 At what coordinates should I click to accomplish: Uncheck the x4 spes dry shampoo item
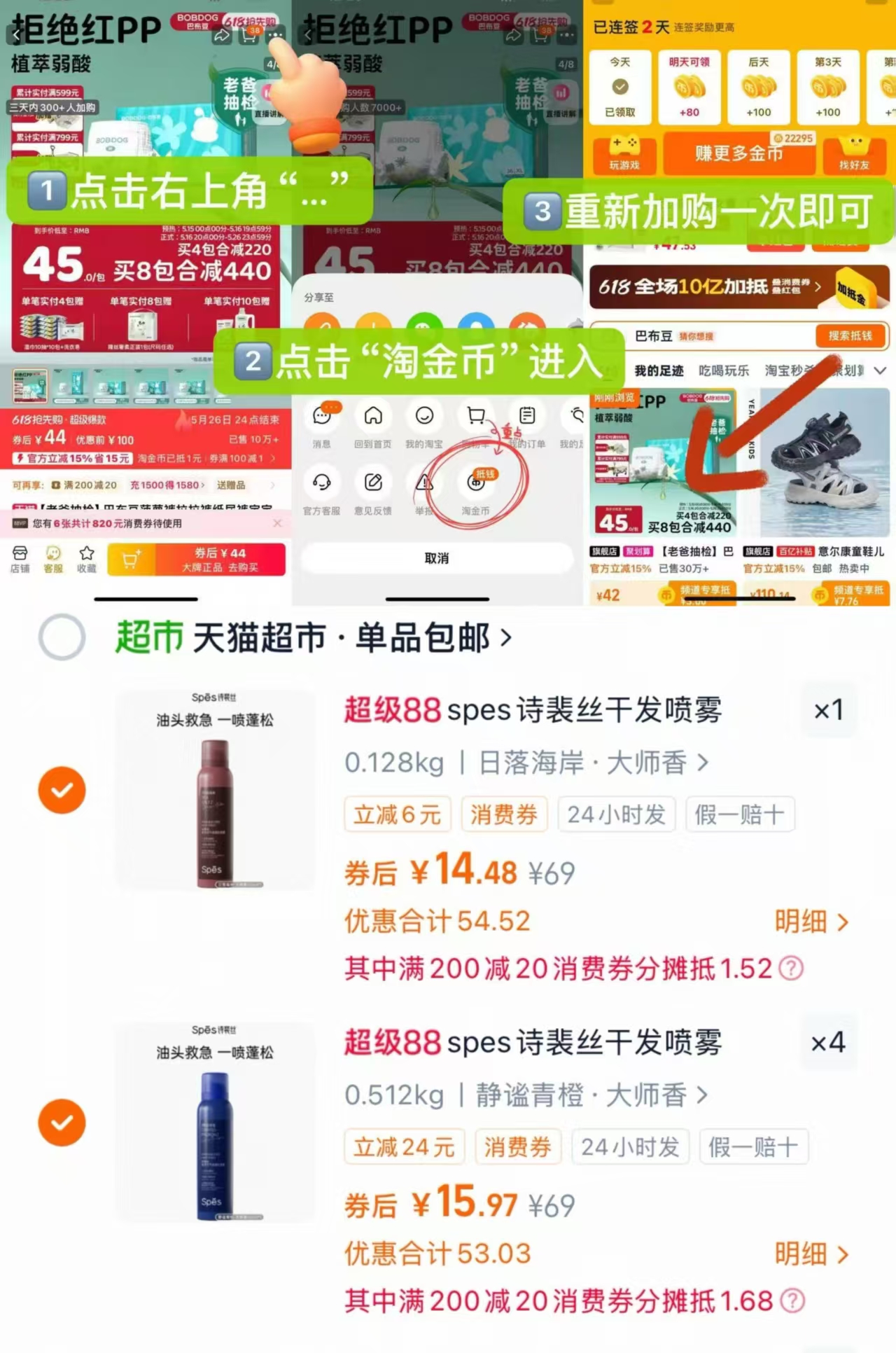point(62,1122)
